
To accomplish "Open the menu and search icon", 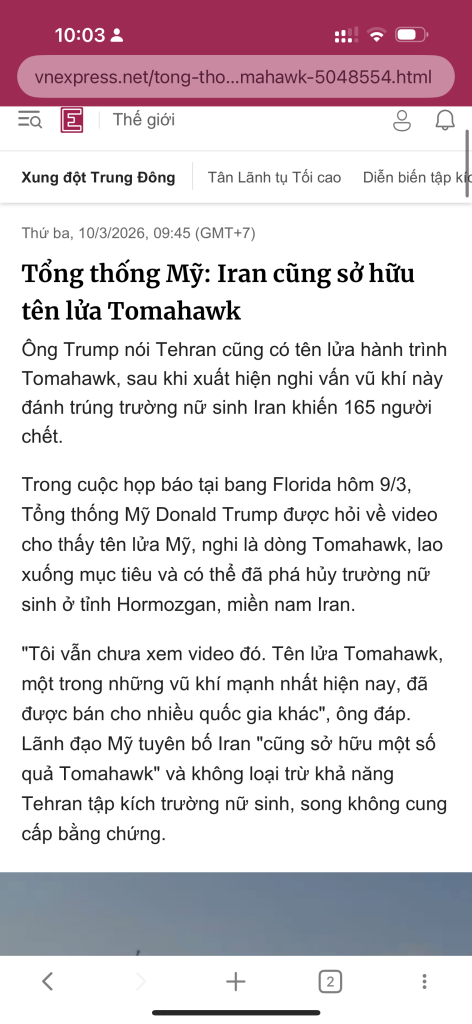I will coord(30,120).
